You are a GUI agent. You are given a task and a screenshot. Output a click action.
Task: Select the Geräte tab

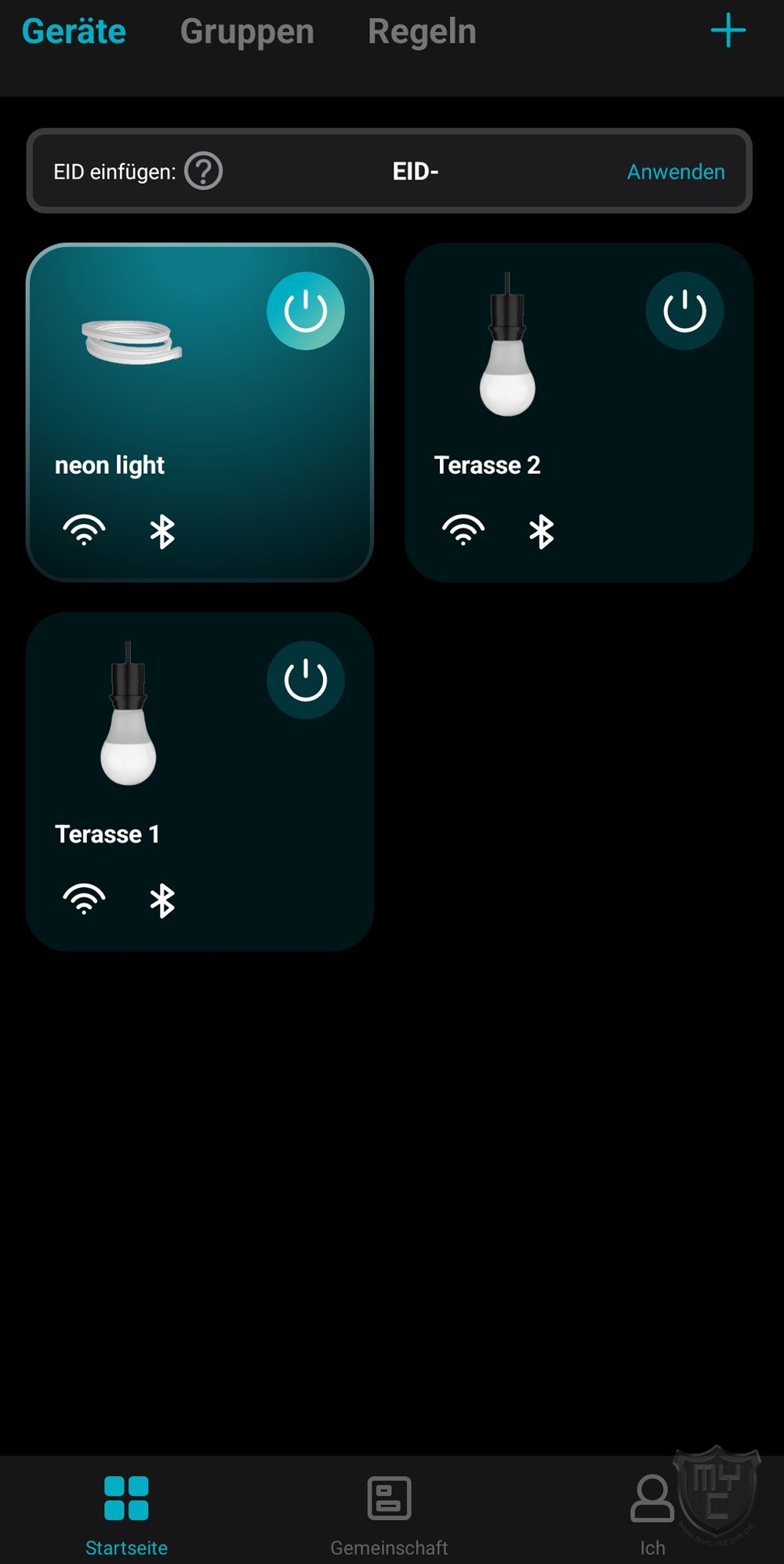[74, 32]
